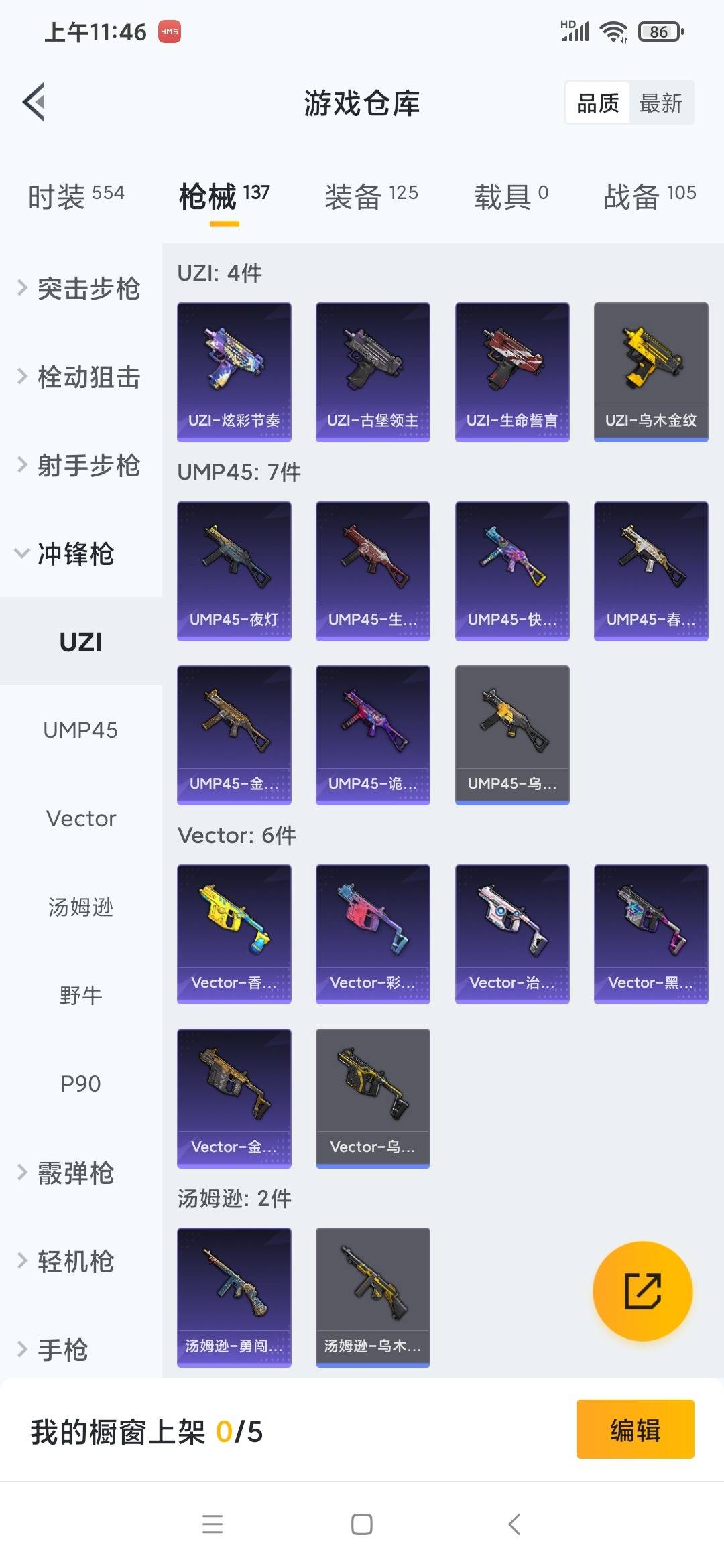The height and width of the screenshot is (1568, 724).
Task: Tap the system home button
Action: click(362, 1524)
